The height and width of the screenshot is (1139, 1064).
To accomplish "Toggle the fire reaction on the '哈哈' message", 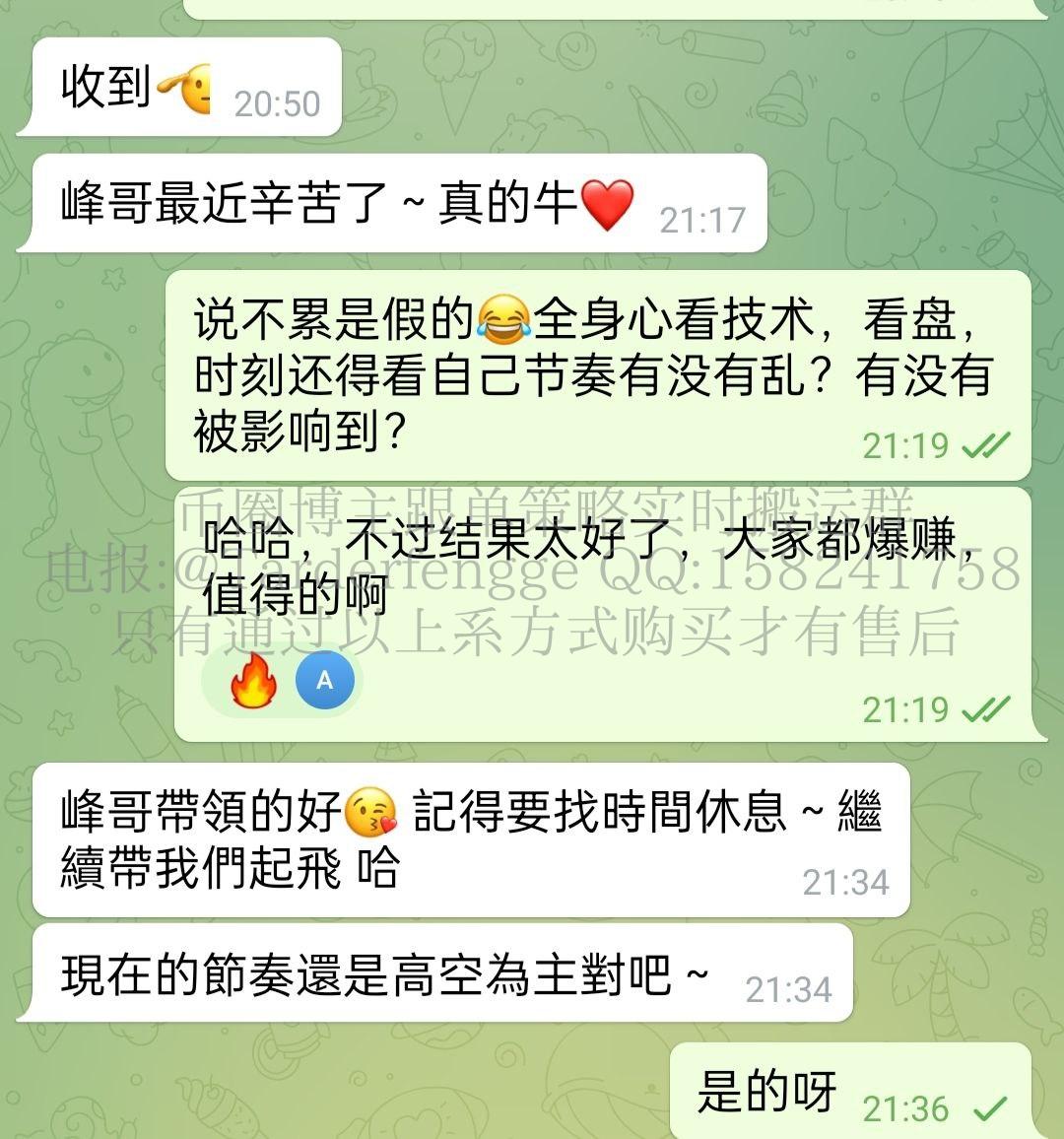I will pos(253,678).
